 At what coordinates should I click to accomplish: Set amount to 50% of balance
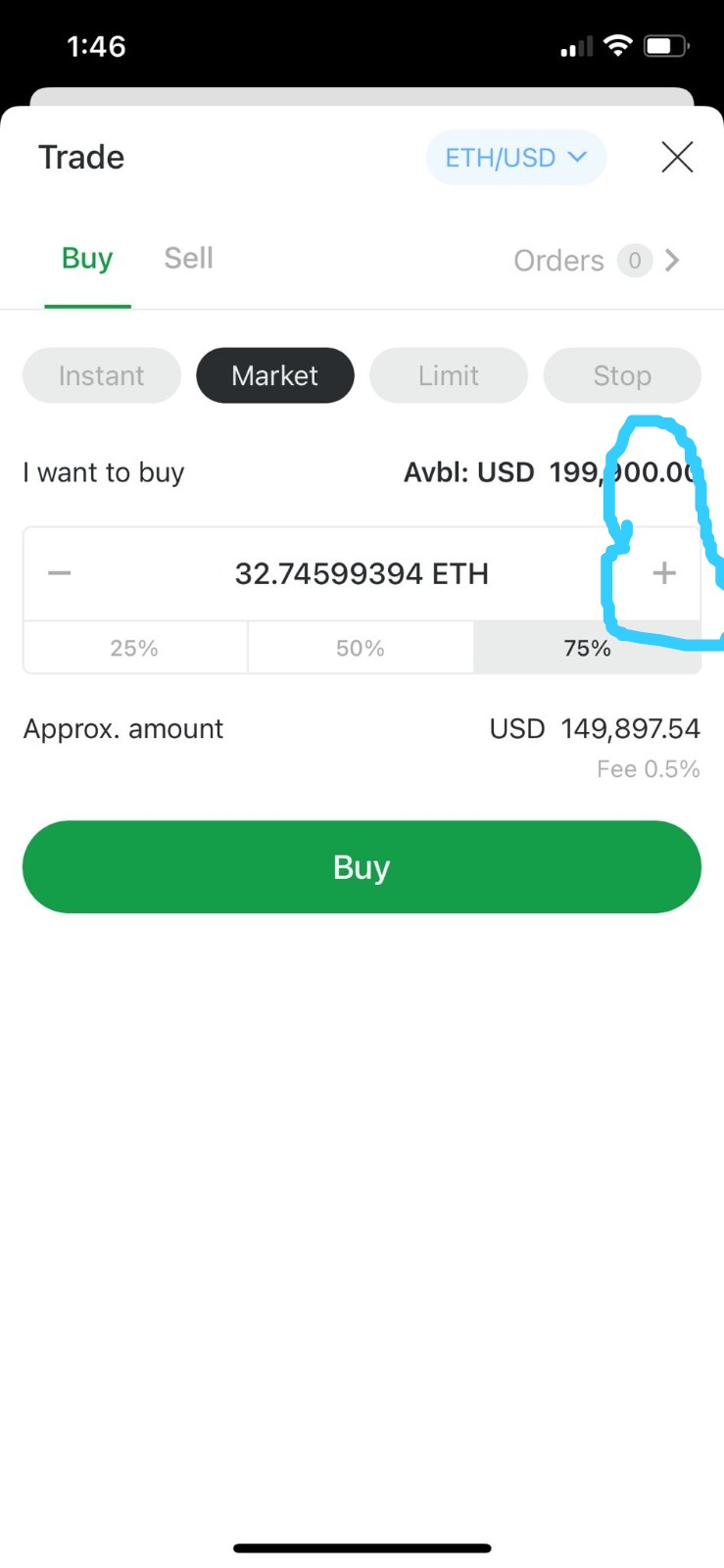point(361,647)
